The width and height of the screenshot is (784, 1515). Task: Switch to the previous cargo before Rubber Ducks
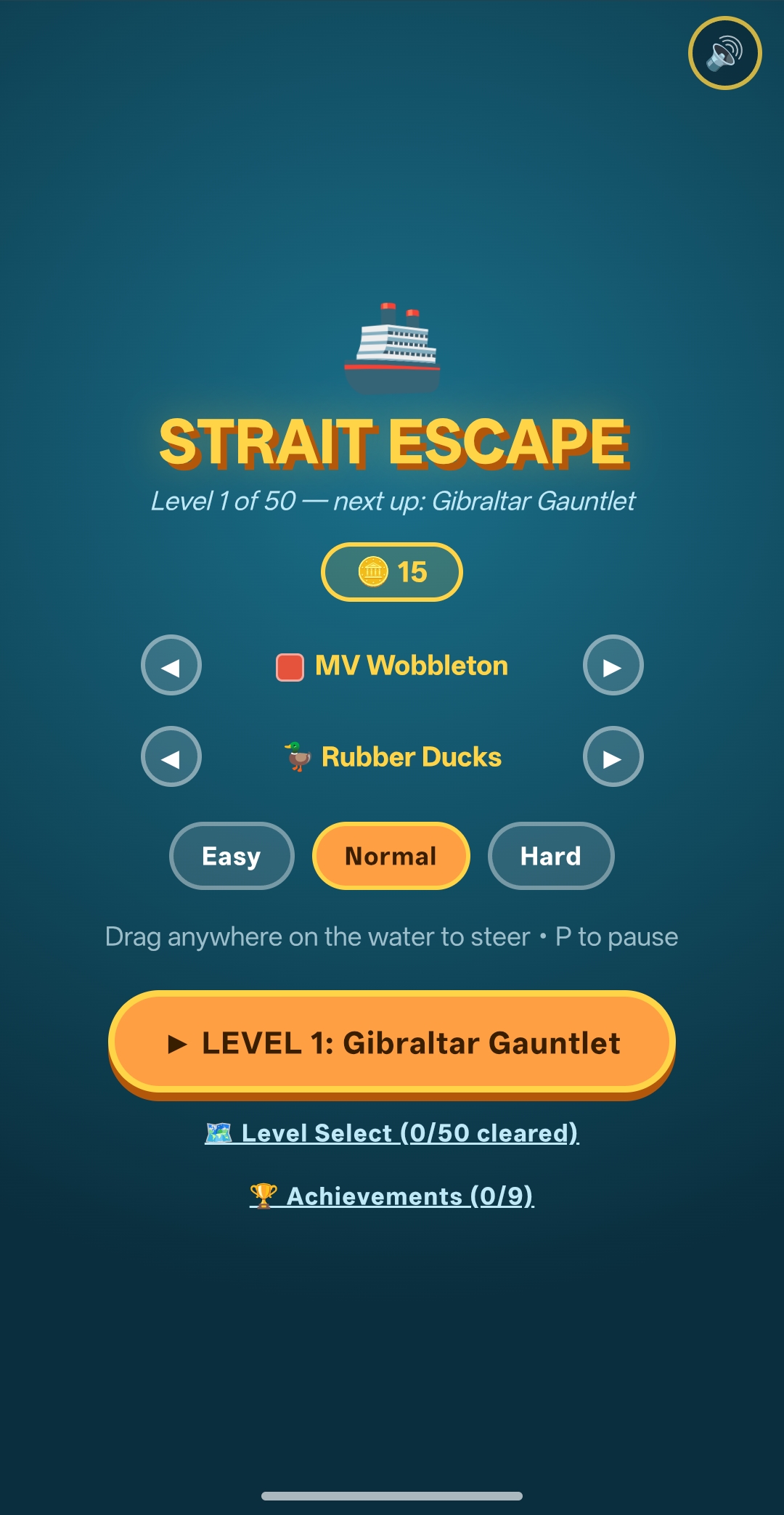pos(171,756)
